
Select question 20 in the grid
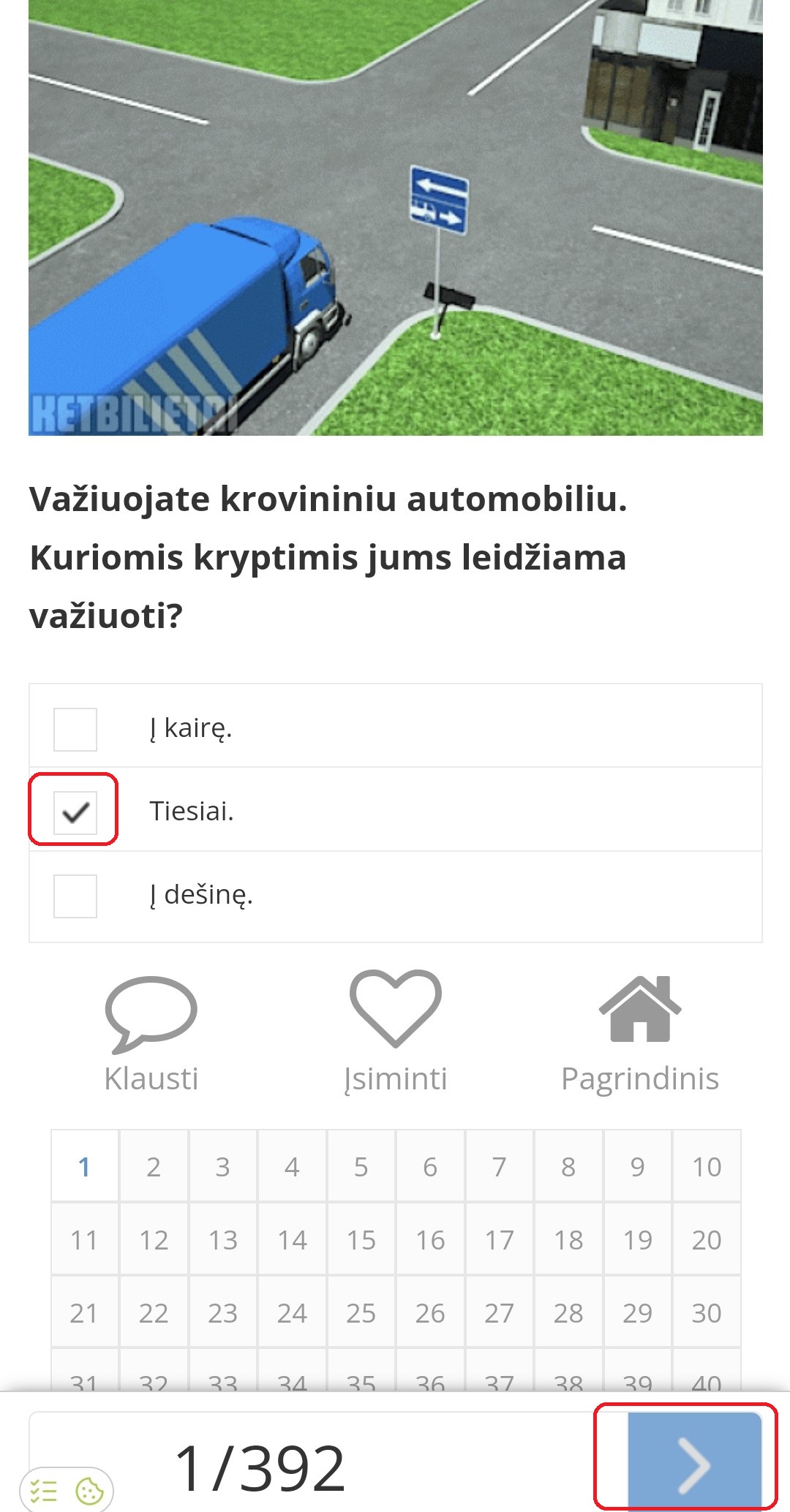coord(707,1240)
